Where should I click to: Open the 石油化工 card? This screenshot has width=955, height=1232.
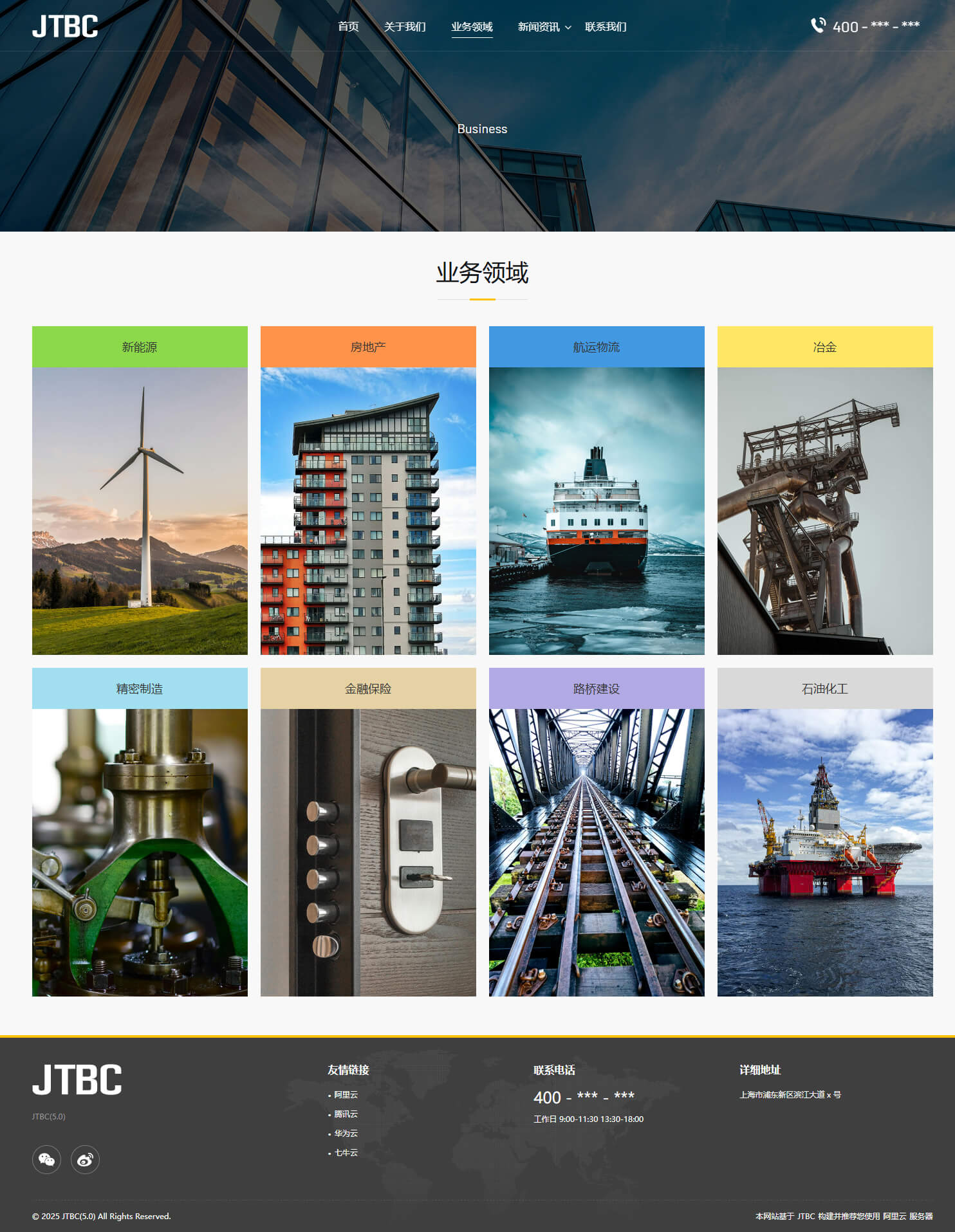(x=824, y=832)
